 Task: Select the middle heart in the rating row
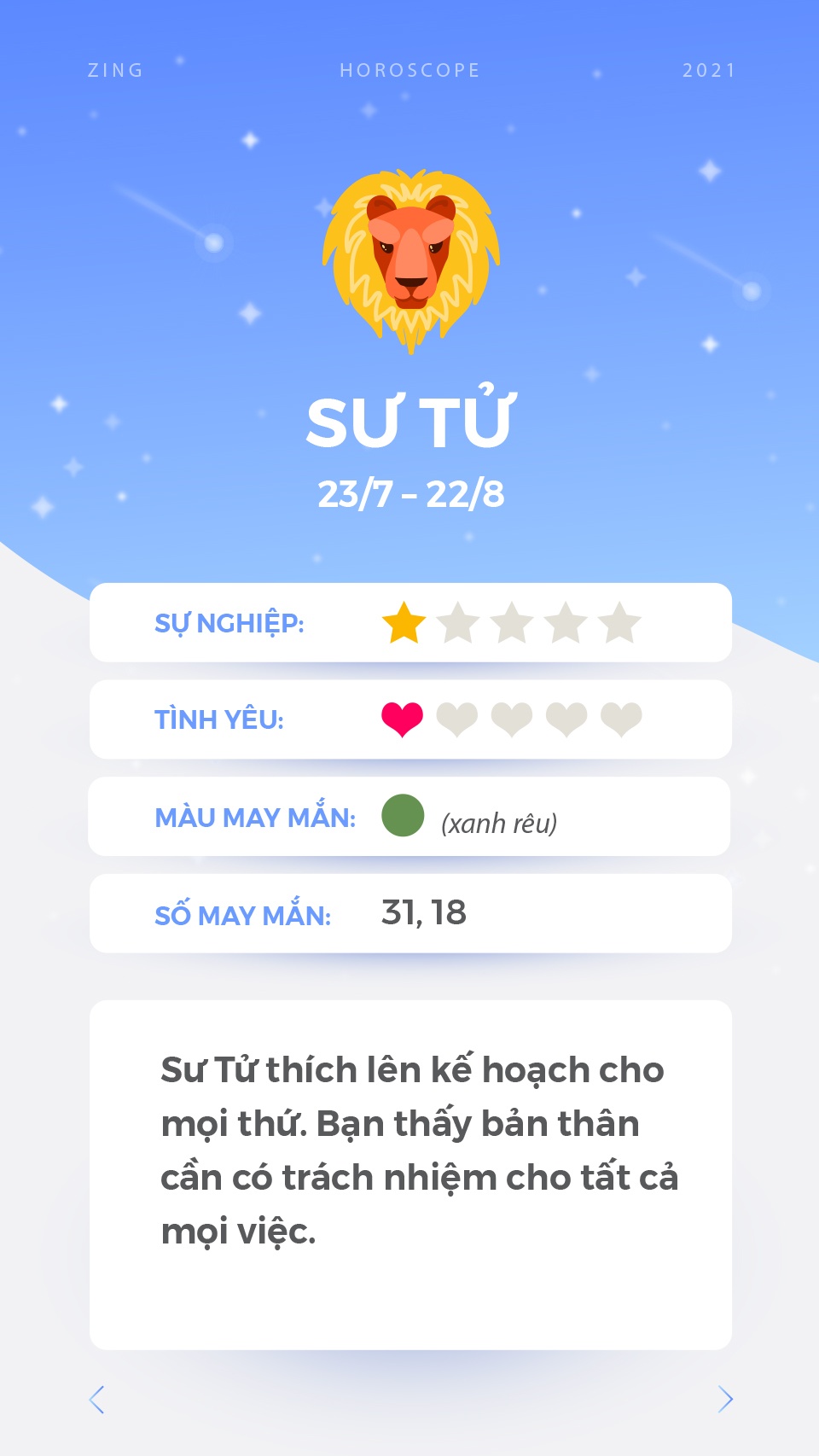pos(514,719)
